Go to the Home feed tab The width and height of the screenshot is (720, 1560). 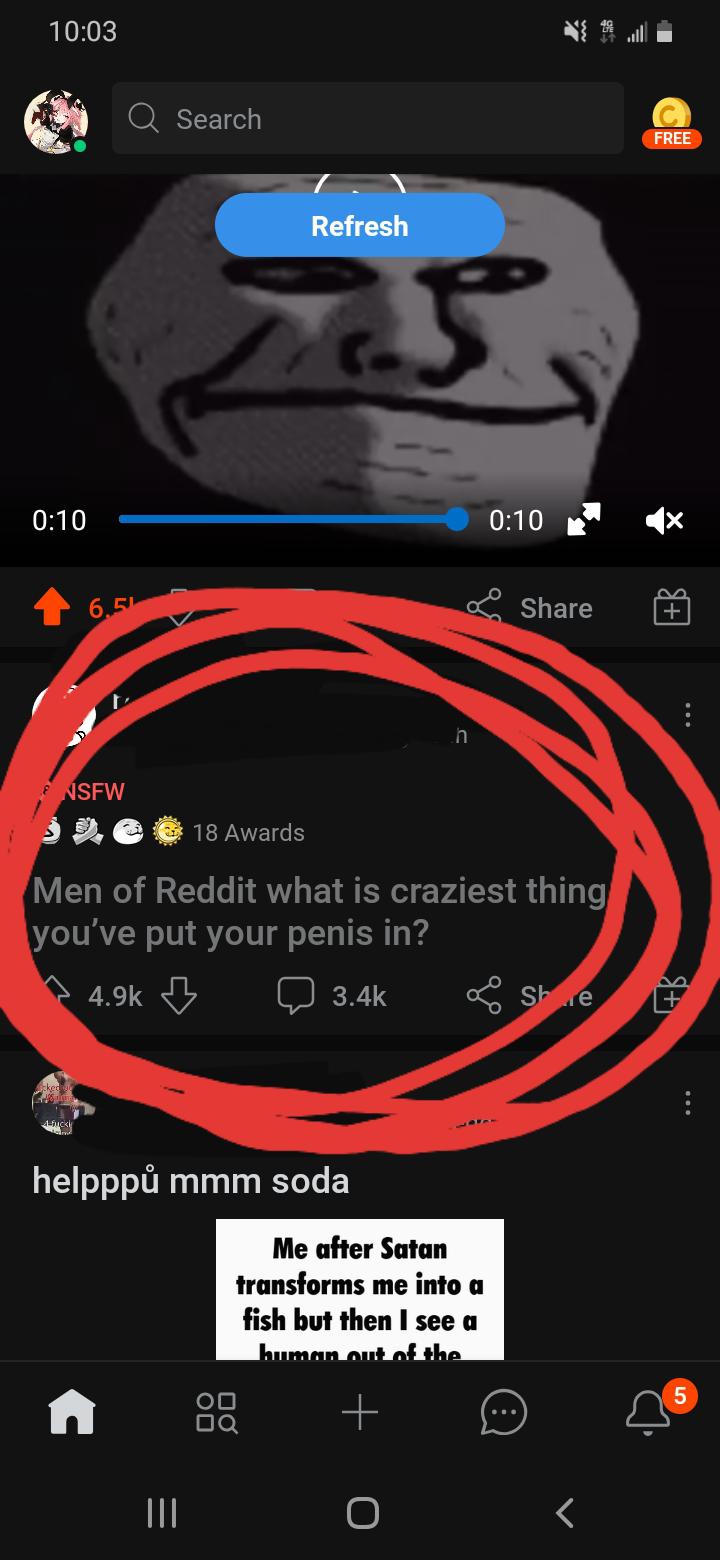pyautogui.click(x=71, y=1413)
